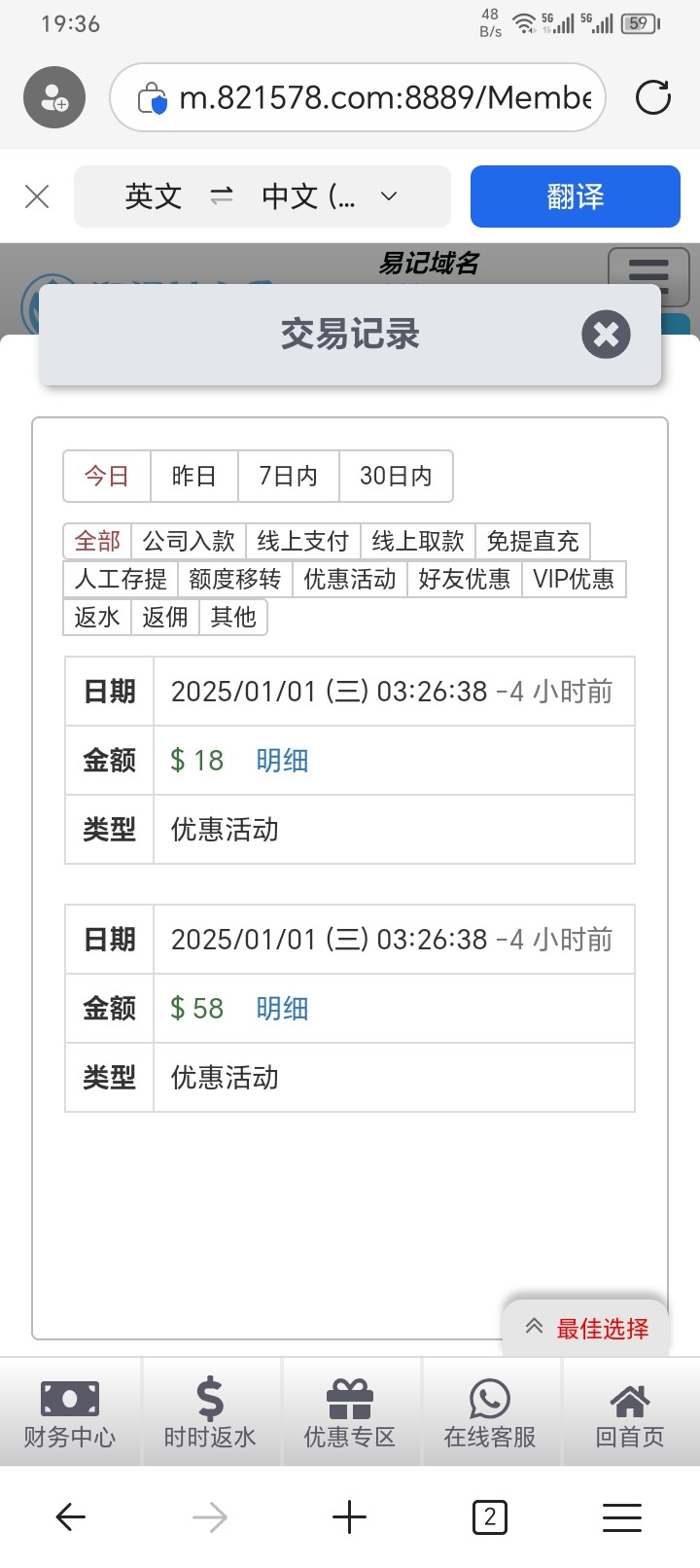Switch to the 昨日 filter
Screen dimensions: 700x1568
[193, 476]
